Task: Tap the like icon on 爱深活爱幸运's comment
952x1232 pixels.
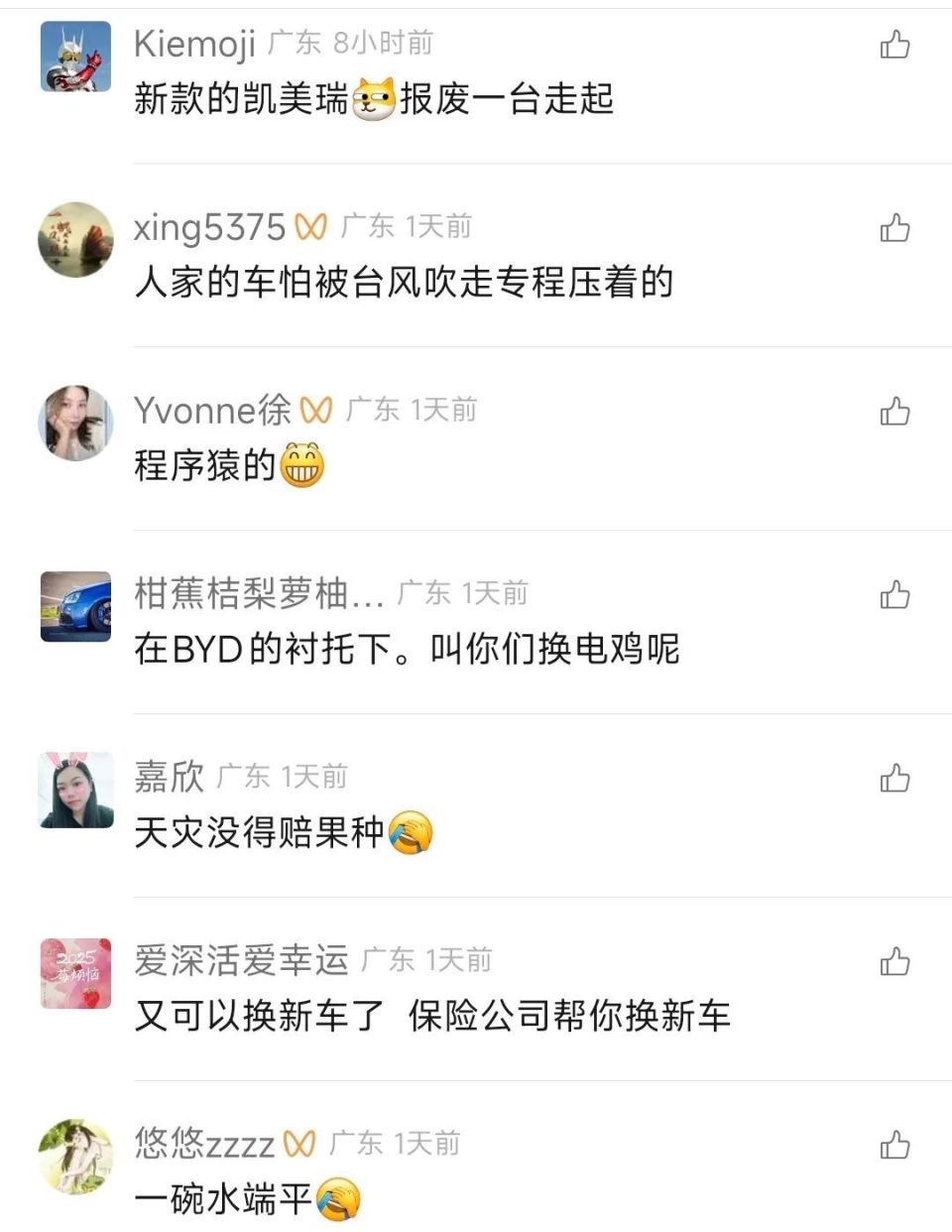Action: (x=895, y=962)
